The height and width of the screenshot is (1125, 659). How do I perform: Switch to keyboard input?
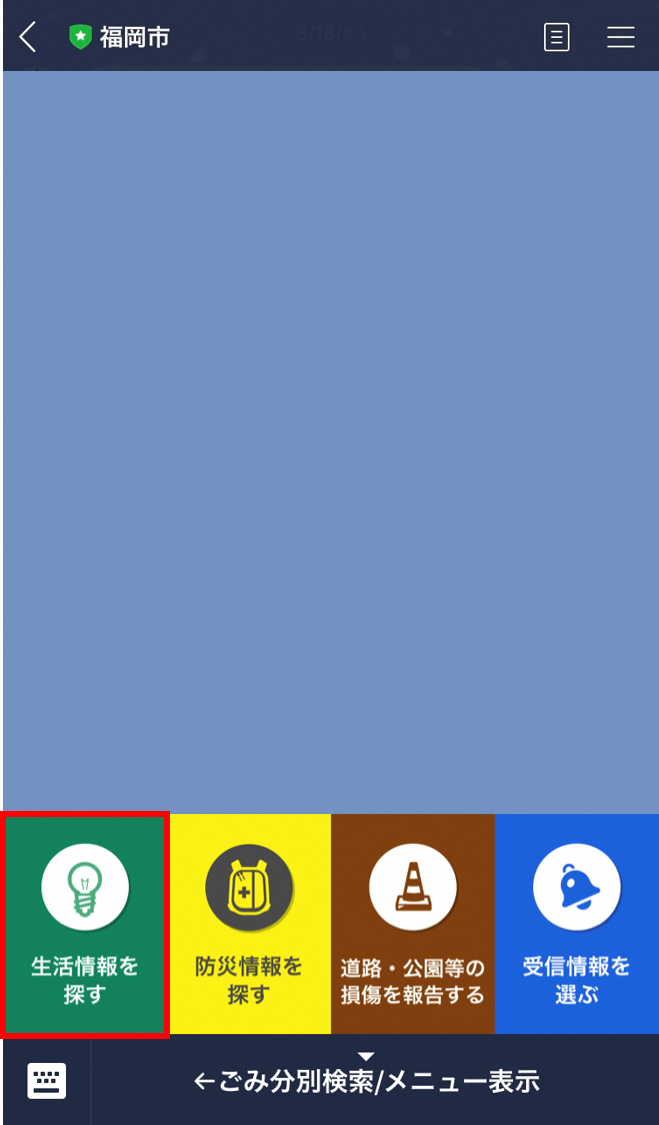46,1081
